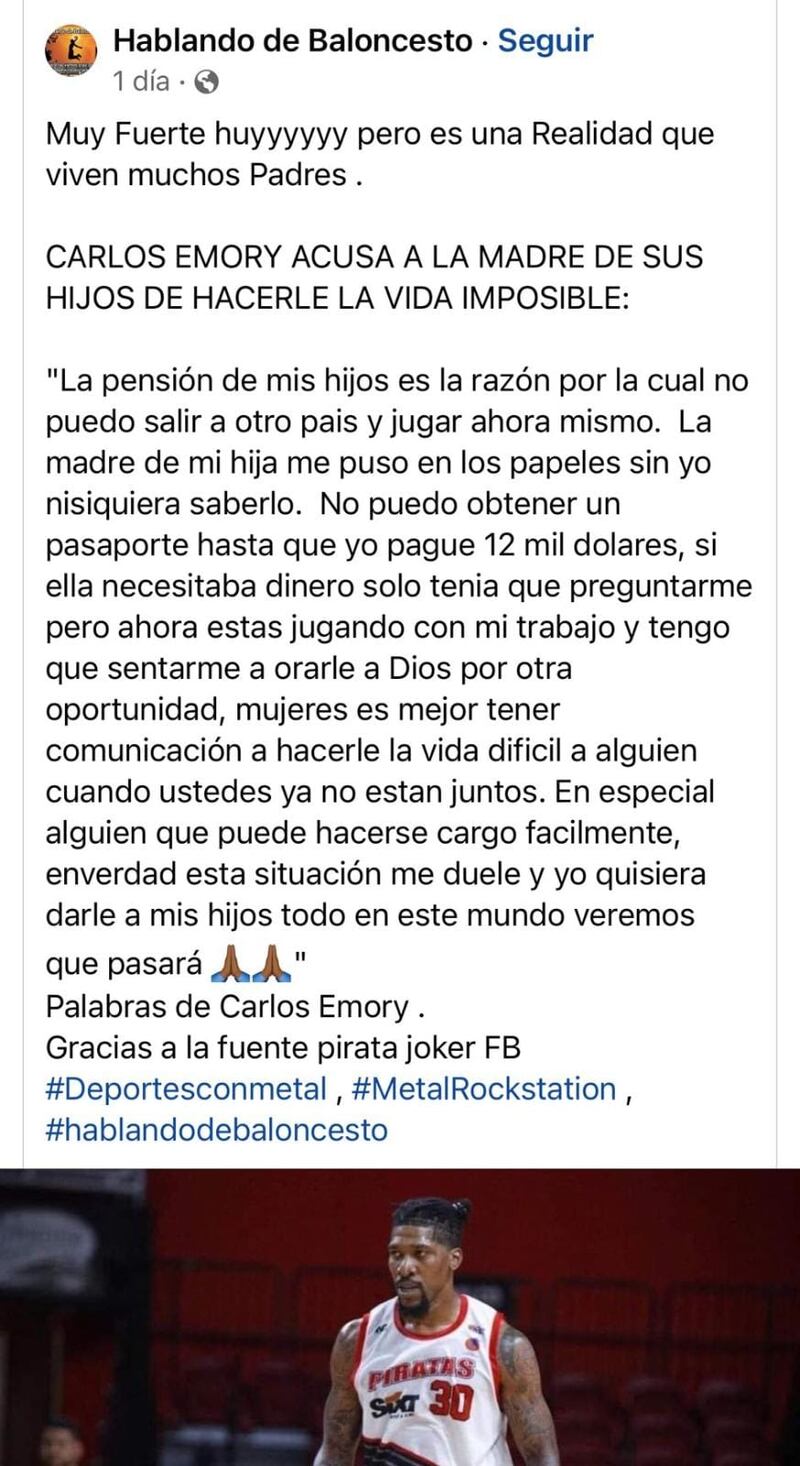View the post's public audience globe icon

206,83
